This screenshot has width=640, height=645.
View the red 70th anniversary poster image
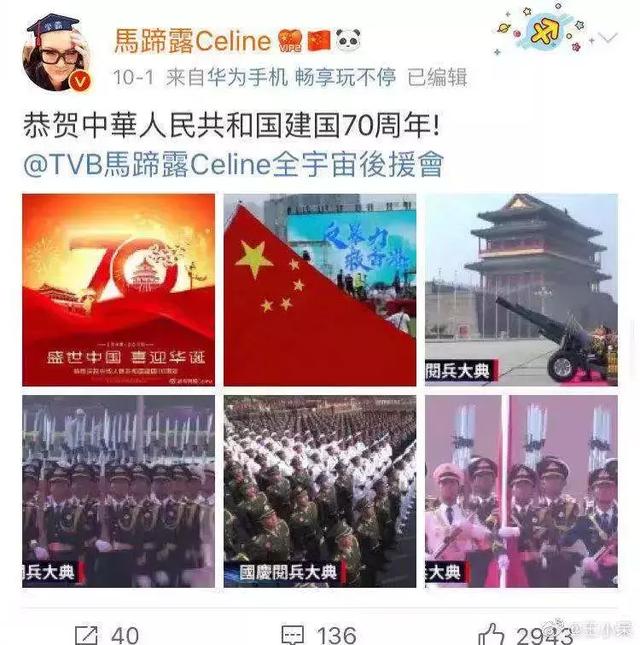click(x=118, y=290)
